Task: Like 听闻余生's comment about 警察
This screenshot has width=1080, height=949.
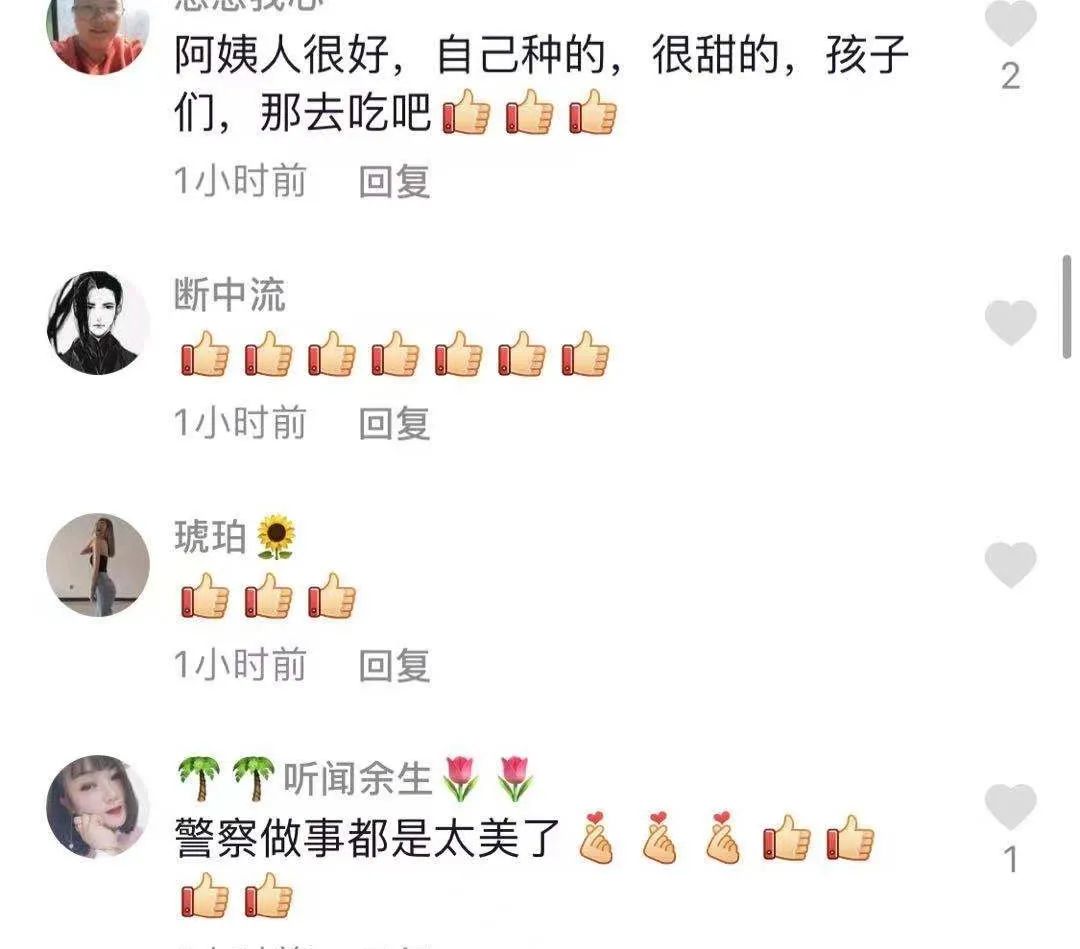Action: click(1010, 806)
